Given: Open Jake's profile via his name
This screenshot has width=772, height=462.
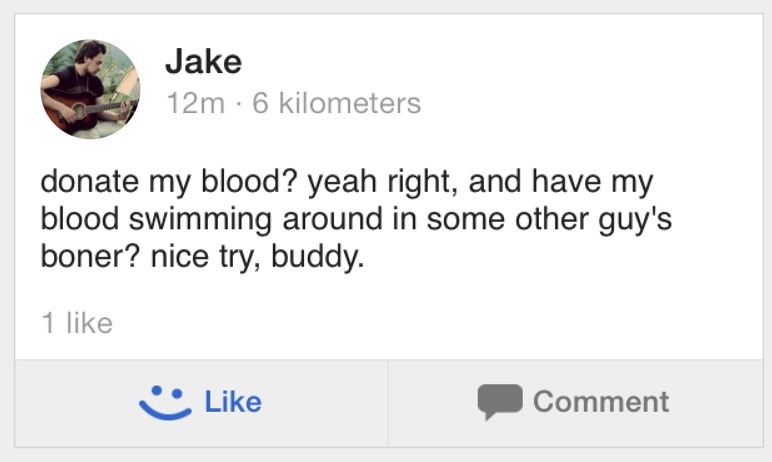Looking at the screenshot, I should 203,63.
